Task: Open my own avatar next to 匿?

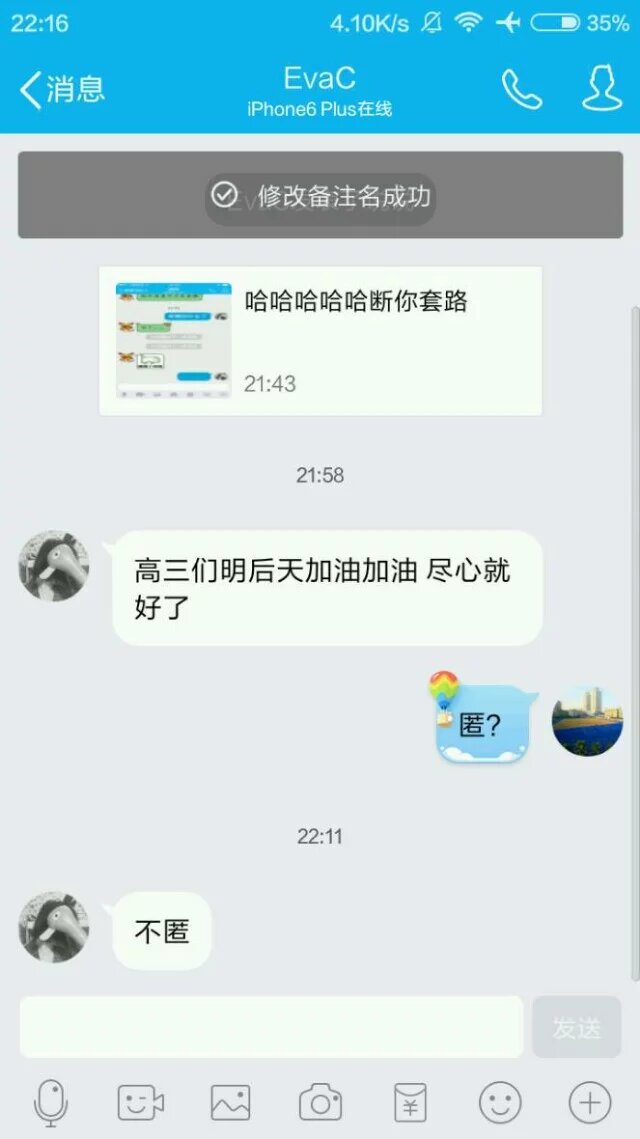Action: (587, 721)
